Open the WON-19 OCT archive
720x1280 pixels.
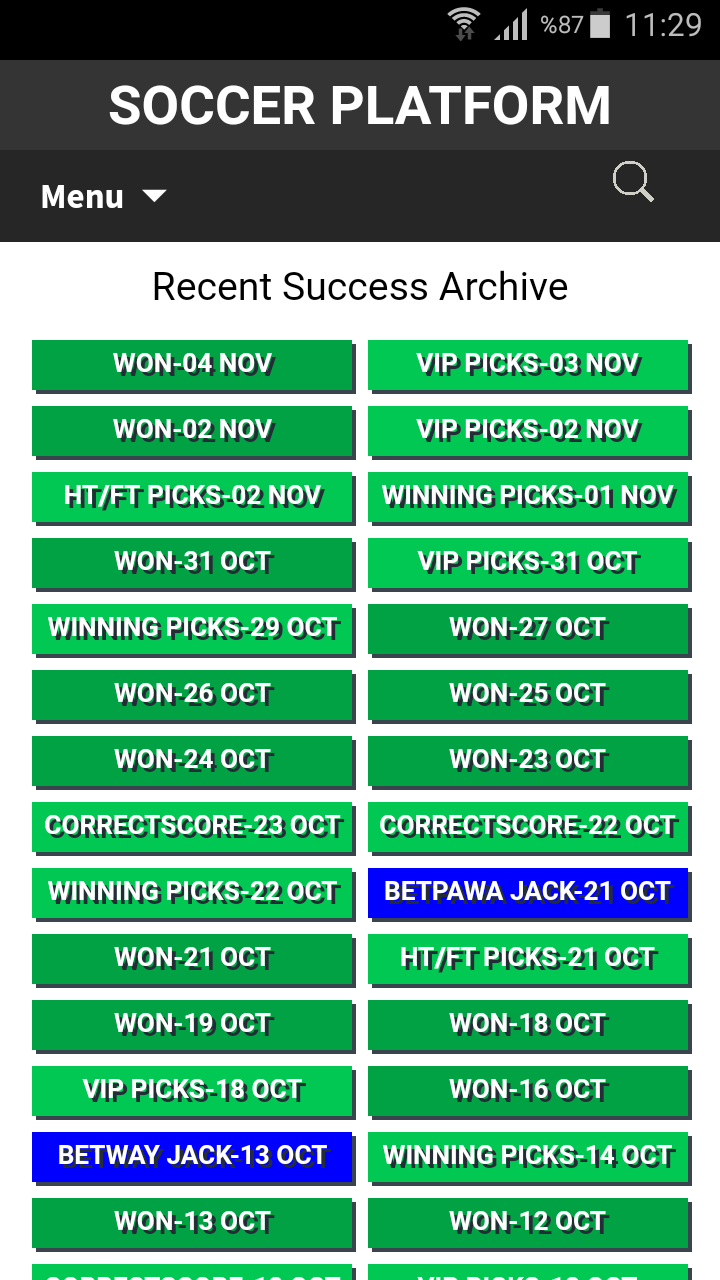point(192,1024)
